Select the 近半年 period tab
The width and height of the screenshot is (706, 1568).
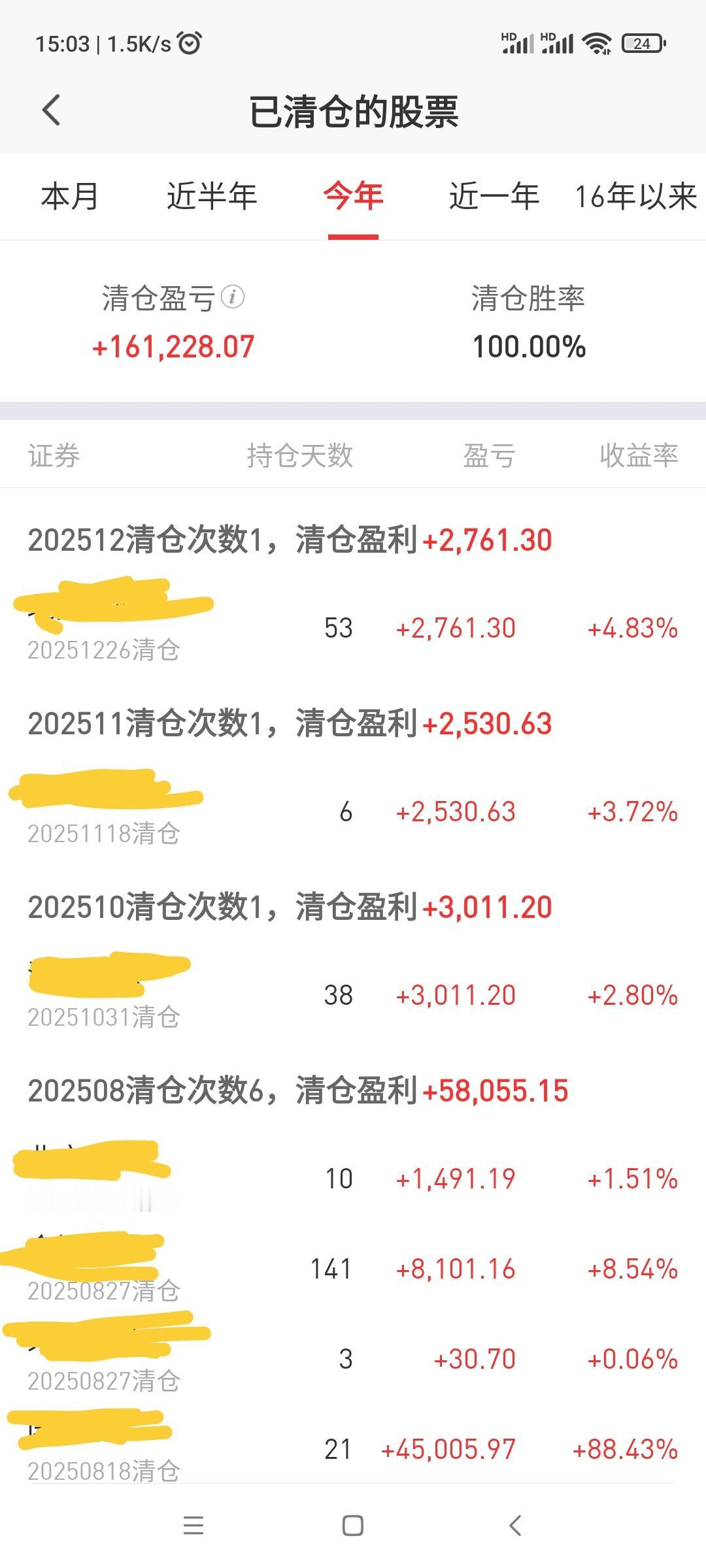tap(212, 197)
